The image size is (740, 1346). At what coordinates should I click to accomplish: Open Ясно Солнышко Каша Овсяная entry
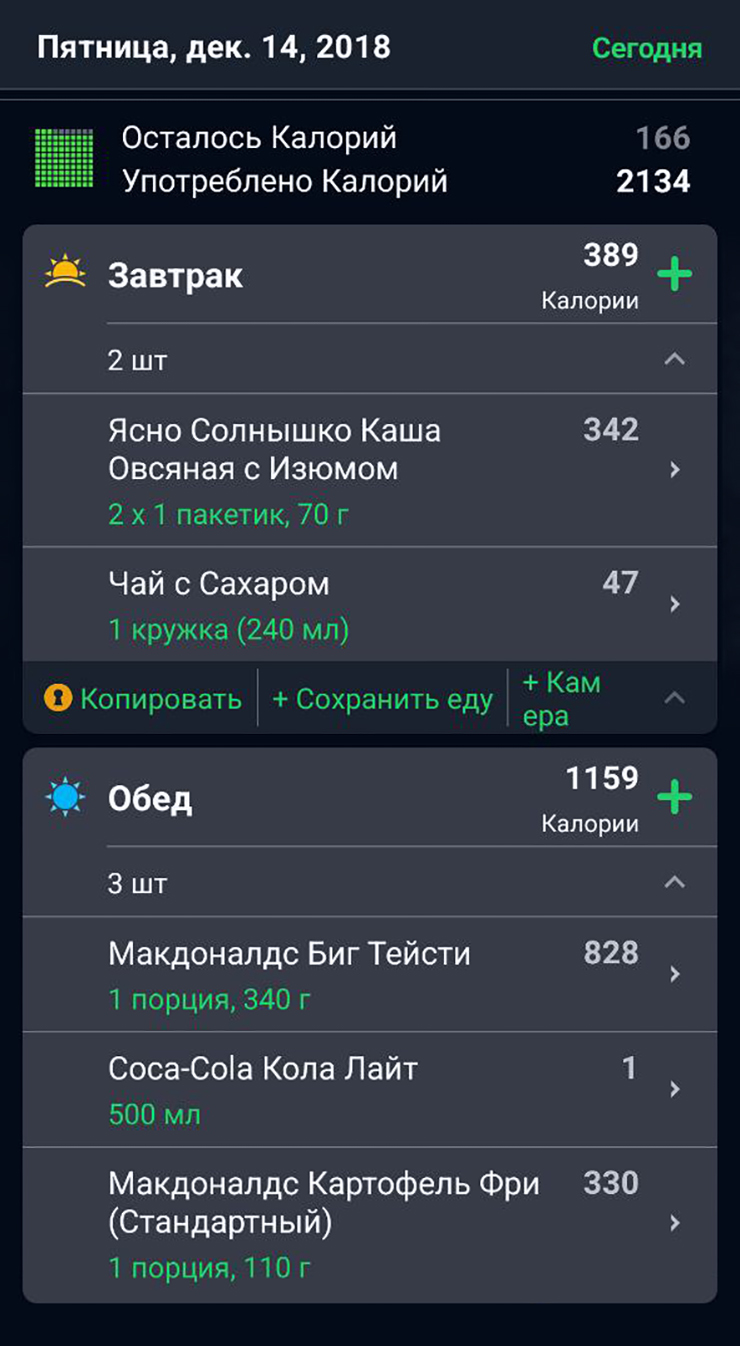(370, 470)
